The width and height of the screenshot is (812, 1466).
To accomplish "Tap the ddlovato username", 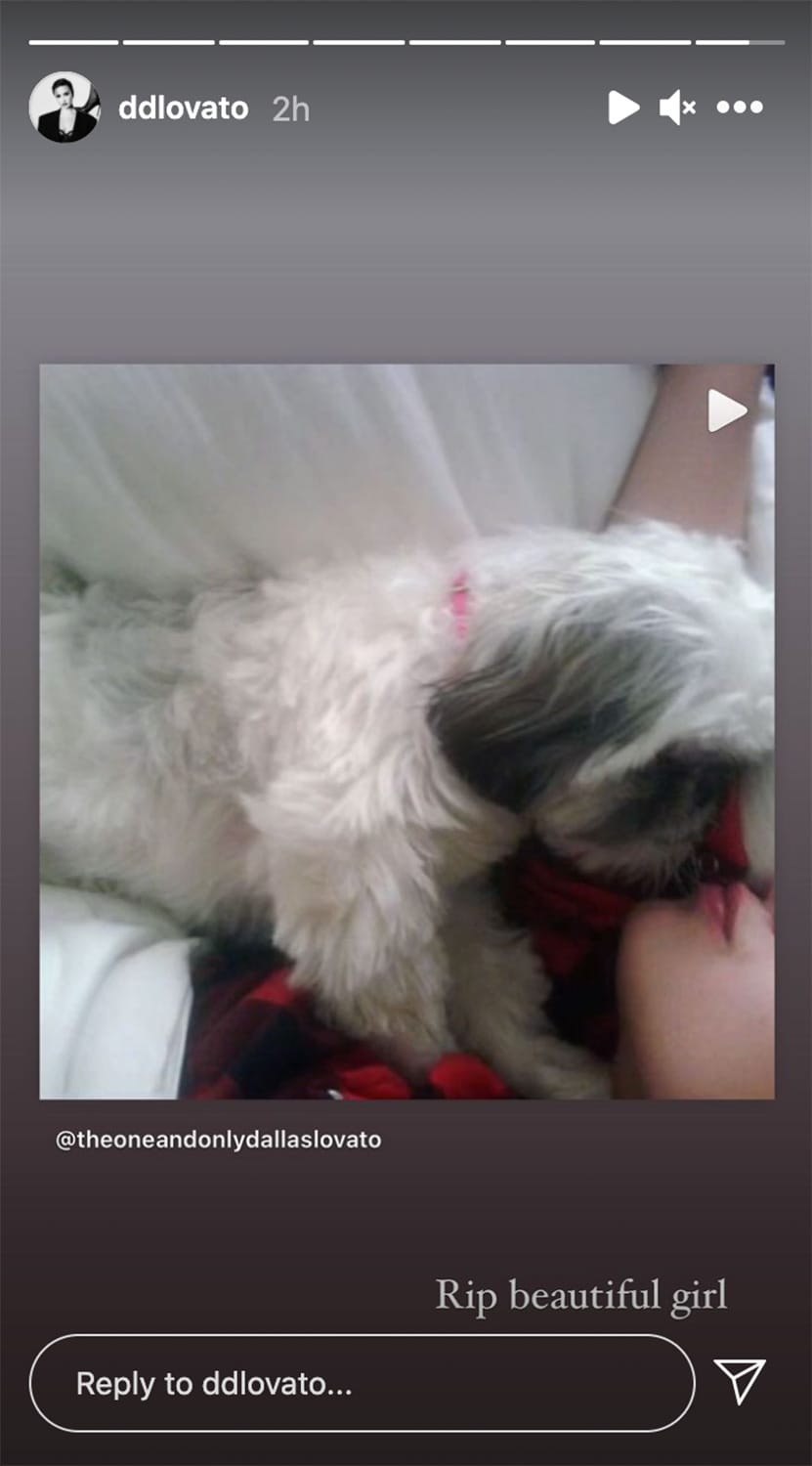I will point(183,108).
